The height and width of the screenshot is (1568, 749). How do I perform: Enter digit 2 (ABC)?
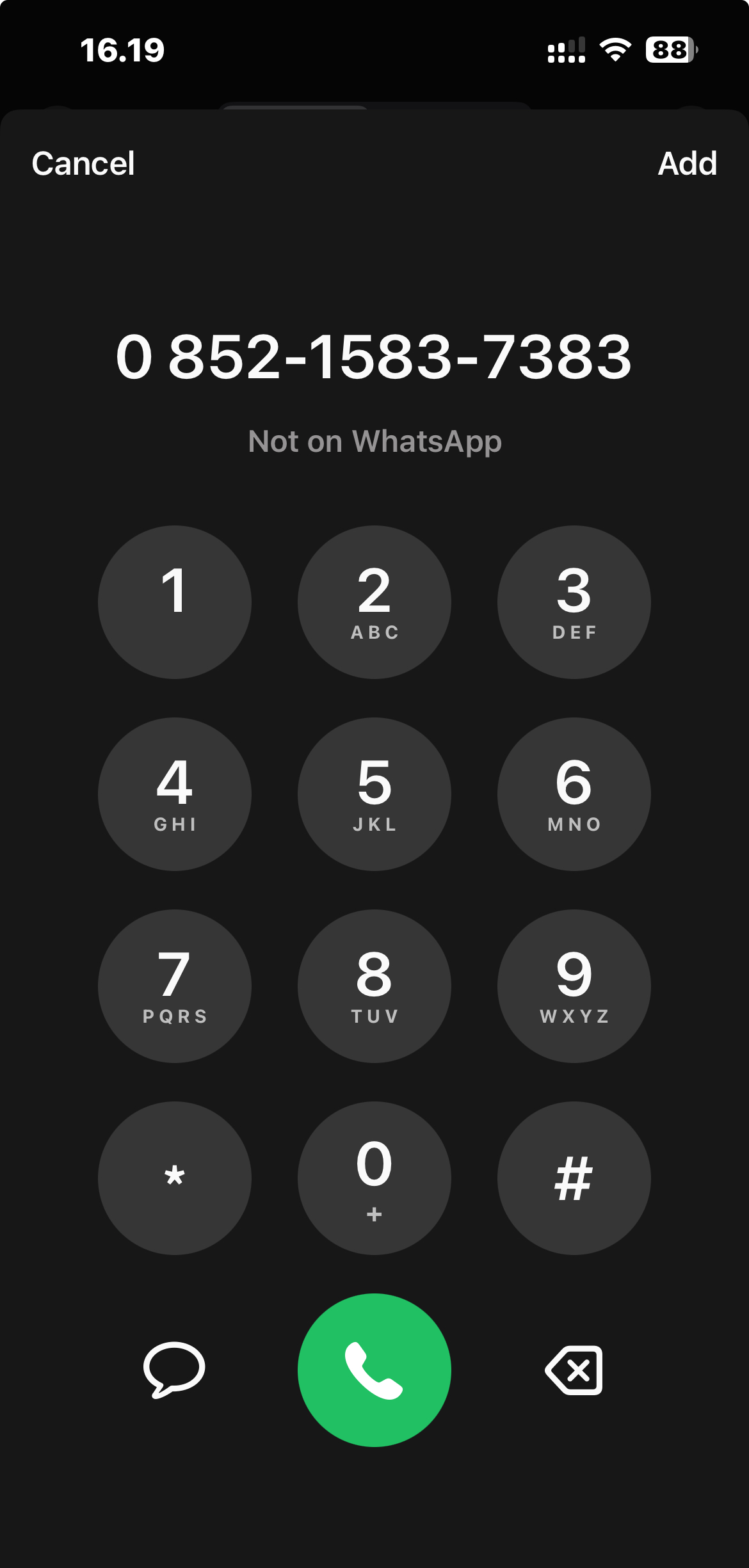tap(374, 602)
